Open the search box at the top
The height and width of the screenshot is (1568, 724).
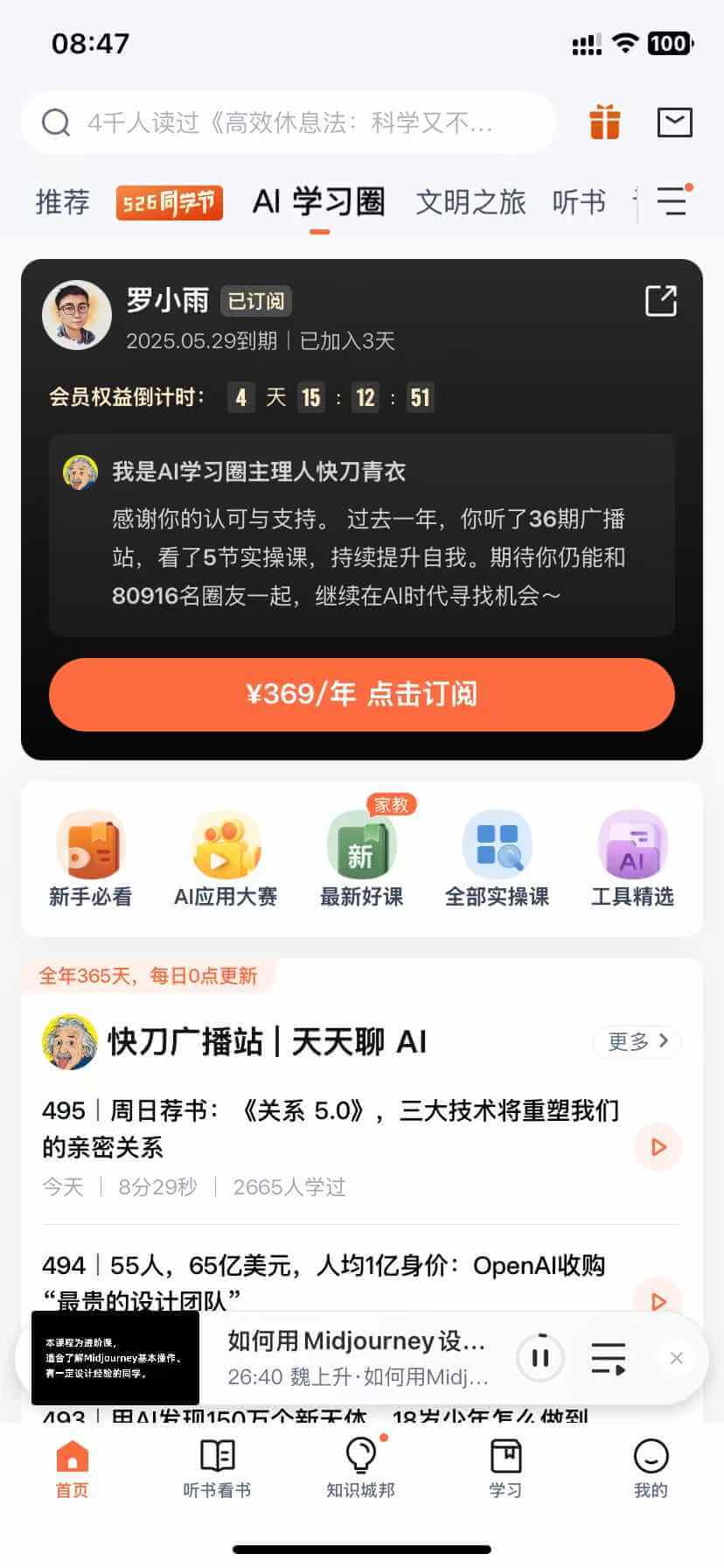289,122
